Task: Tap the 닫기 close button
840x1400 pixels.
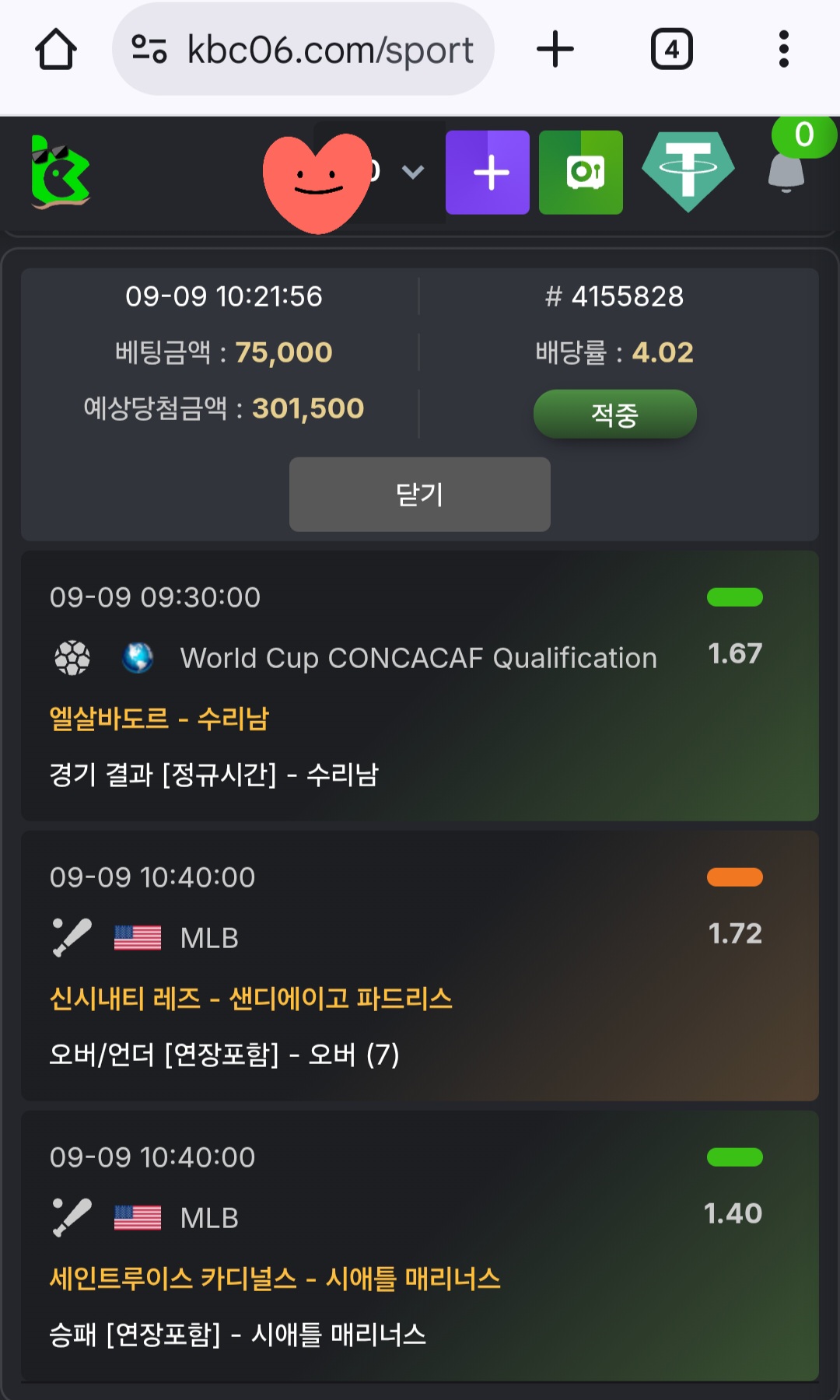Action: (x=420, y=495)
